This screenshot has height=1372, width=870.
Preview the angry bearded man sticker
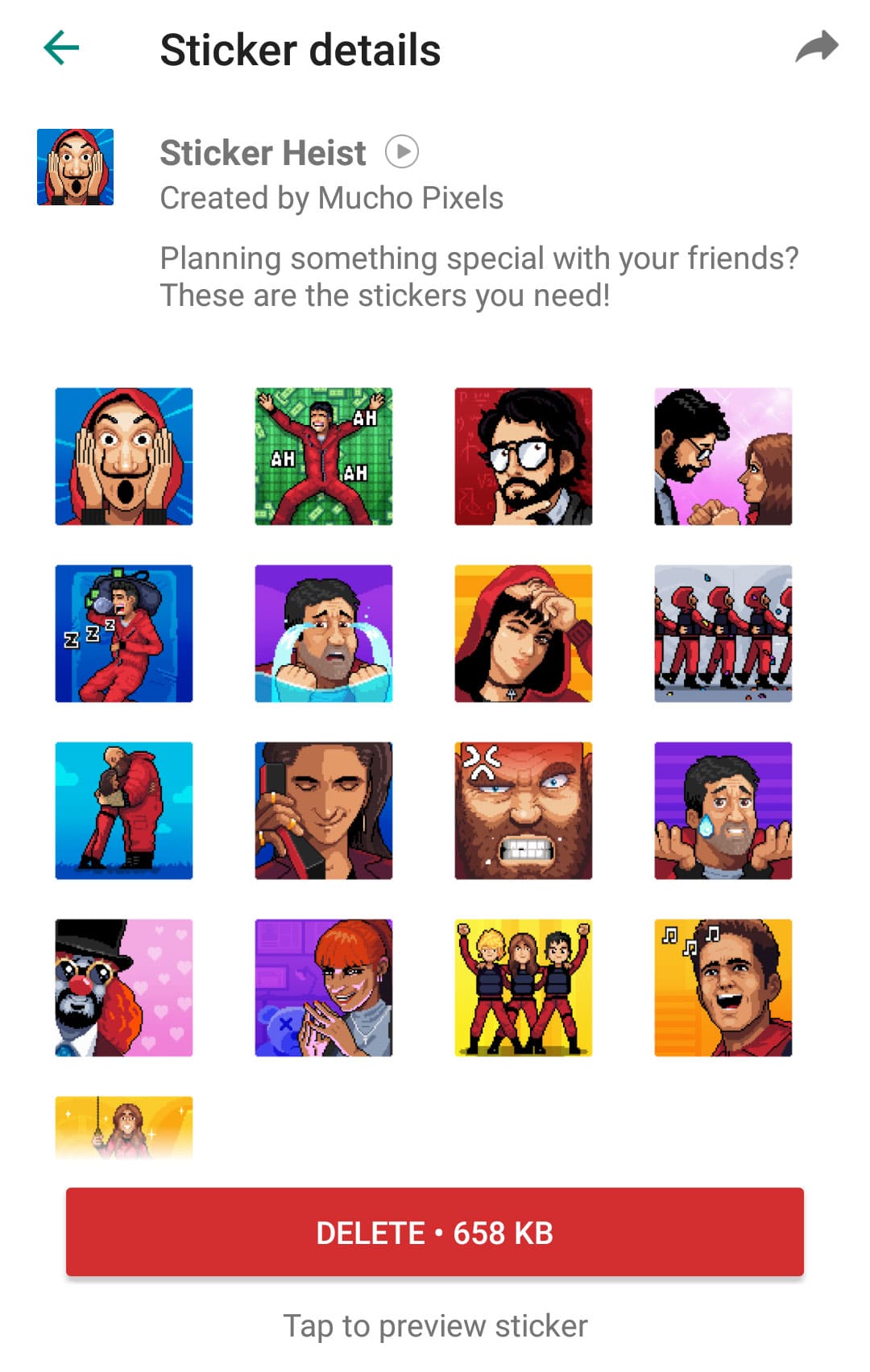click(x=524, y=811)
